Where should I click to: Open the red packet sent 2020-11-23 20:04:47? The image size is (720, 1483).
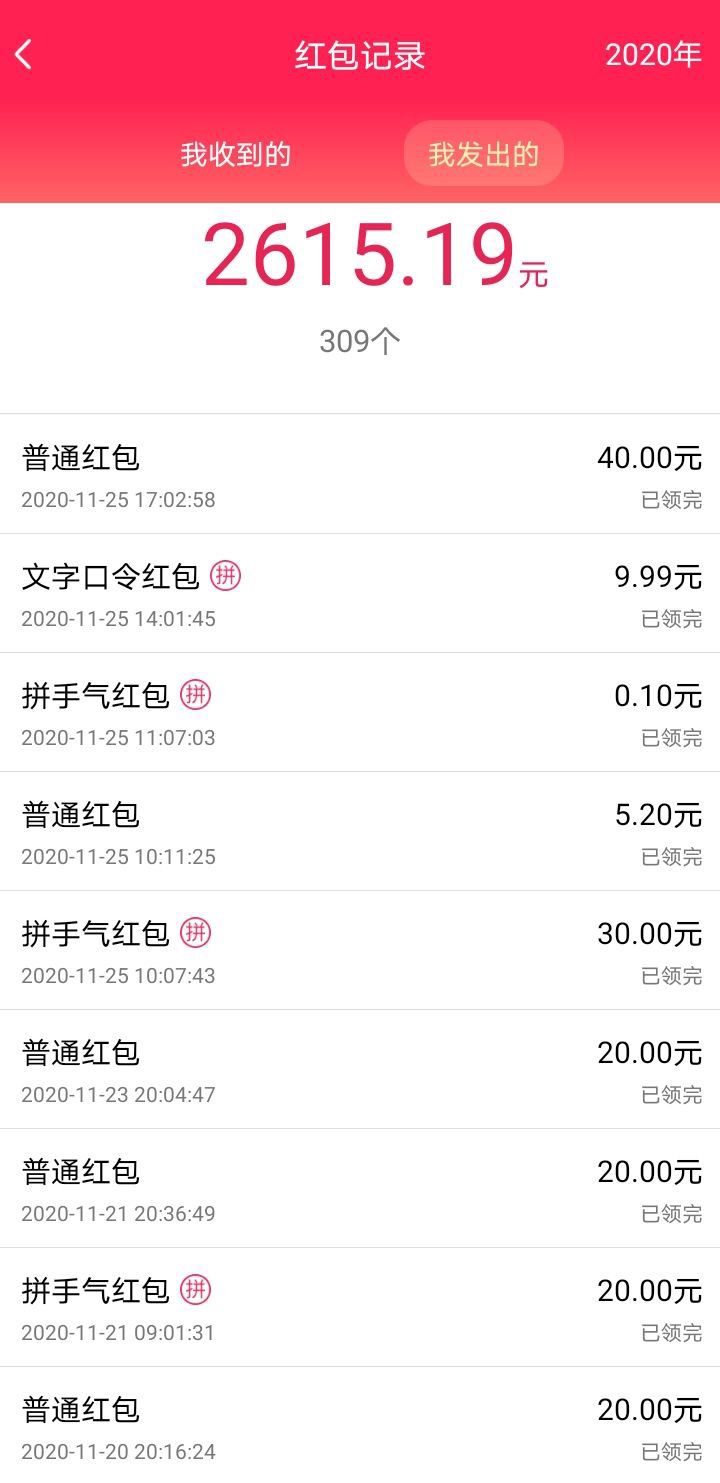(x=360, y=1069)
